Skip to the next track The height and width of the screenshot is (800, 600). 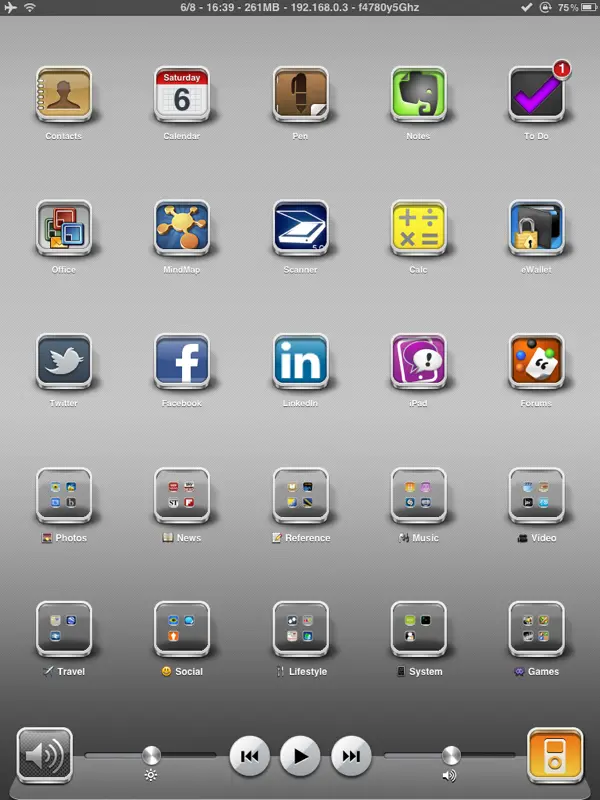pos(351,756)
